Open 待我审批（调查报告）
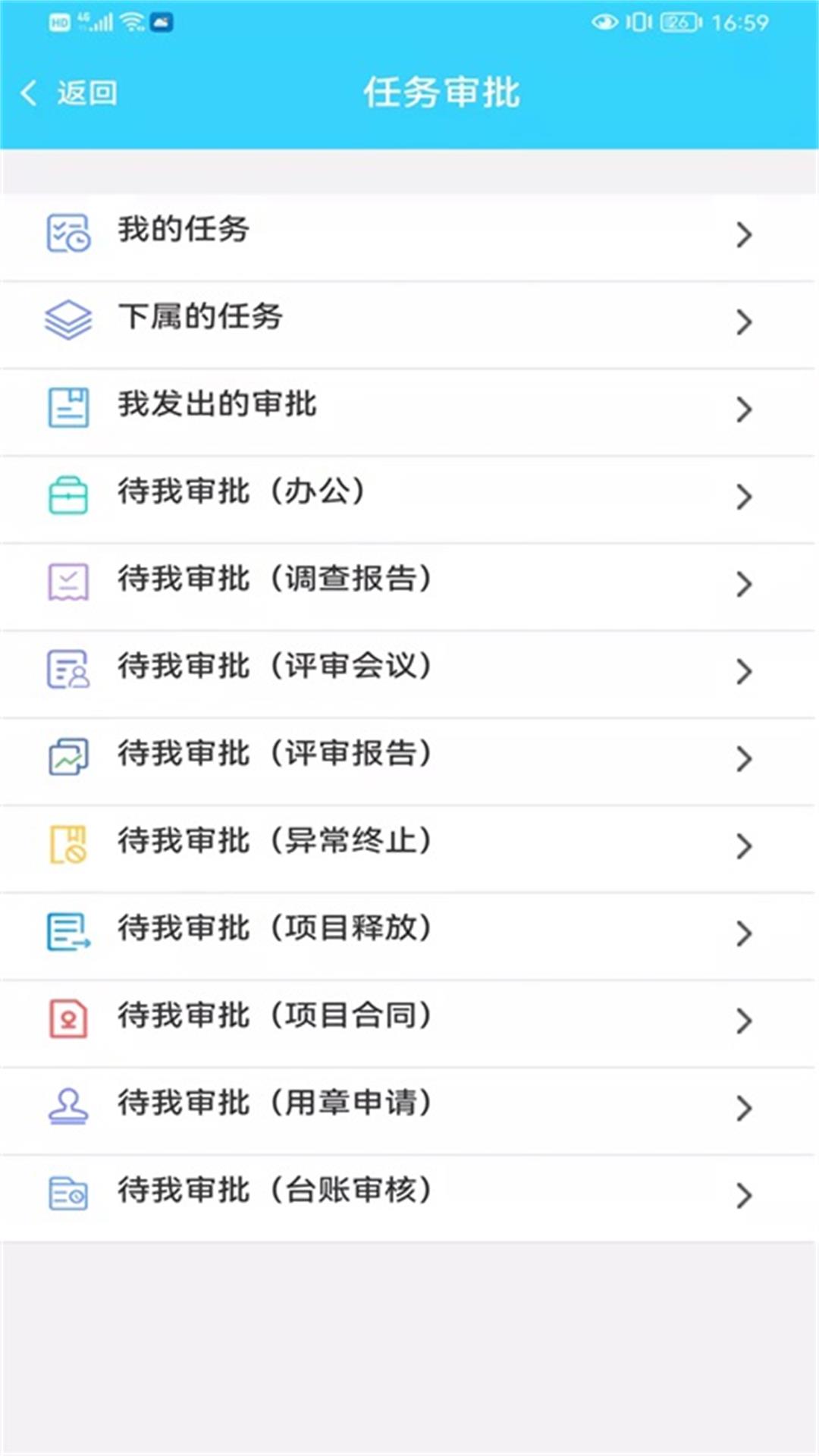The width and height of the screenshot is (819, 1456). click(409, 585)
